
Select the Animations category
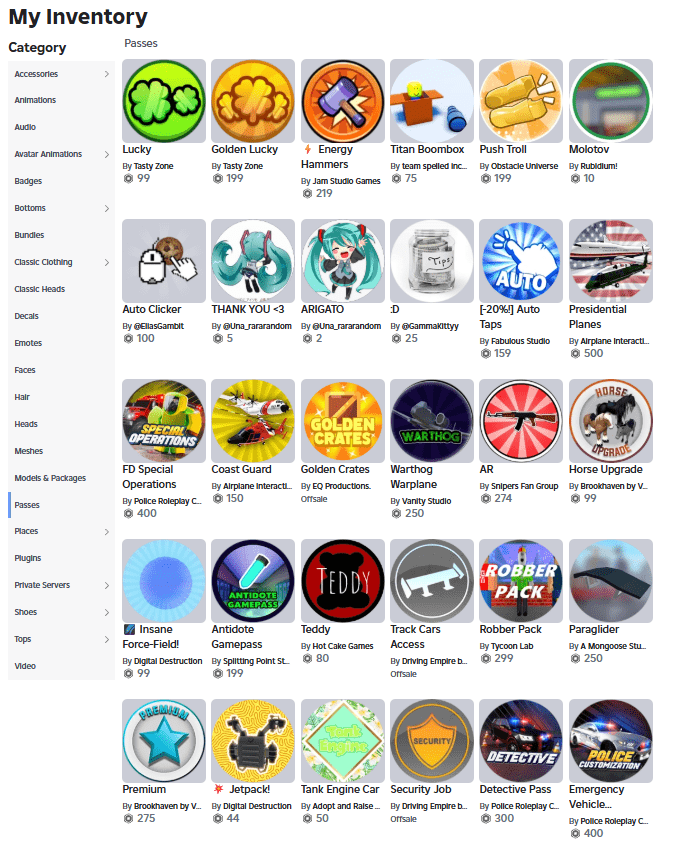pyautogui.click(x=36, y=100)
